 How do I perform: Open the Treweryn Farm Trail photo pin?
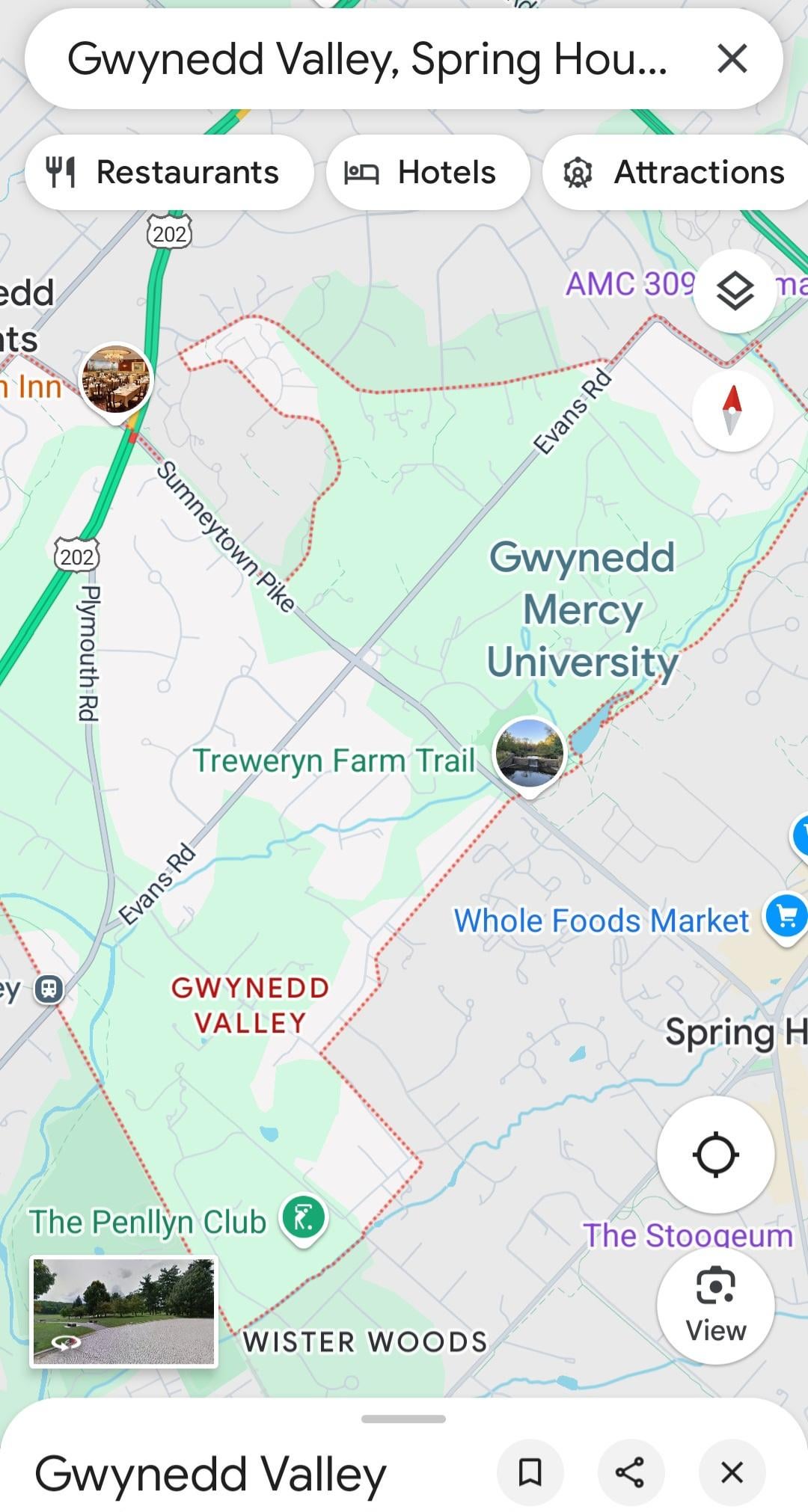coord(530,753)
